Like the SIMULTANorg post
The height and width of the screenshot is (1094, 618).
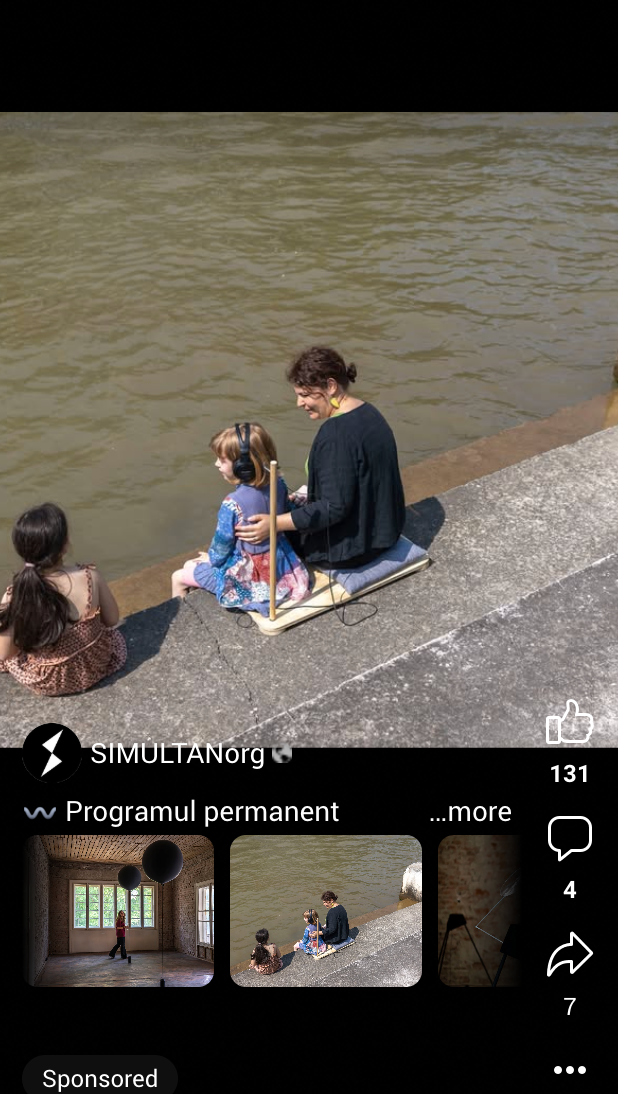[569, 722]
